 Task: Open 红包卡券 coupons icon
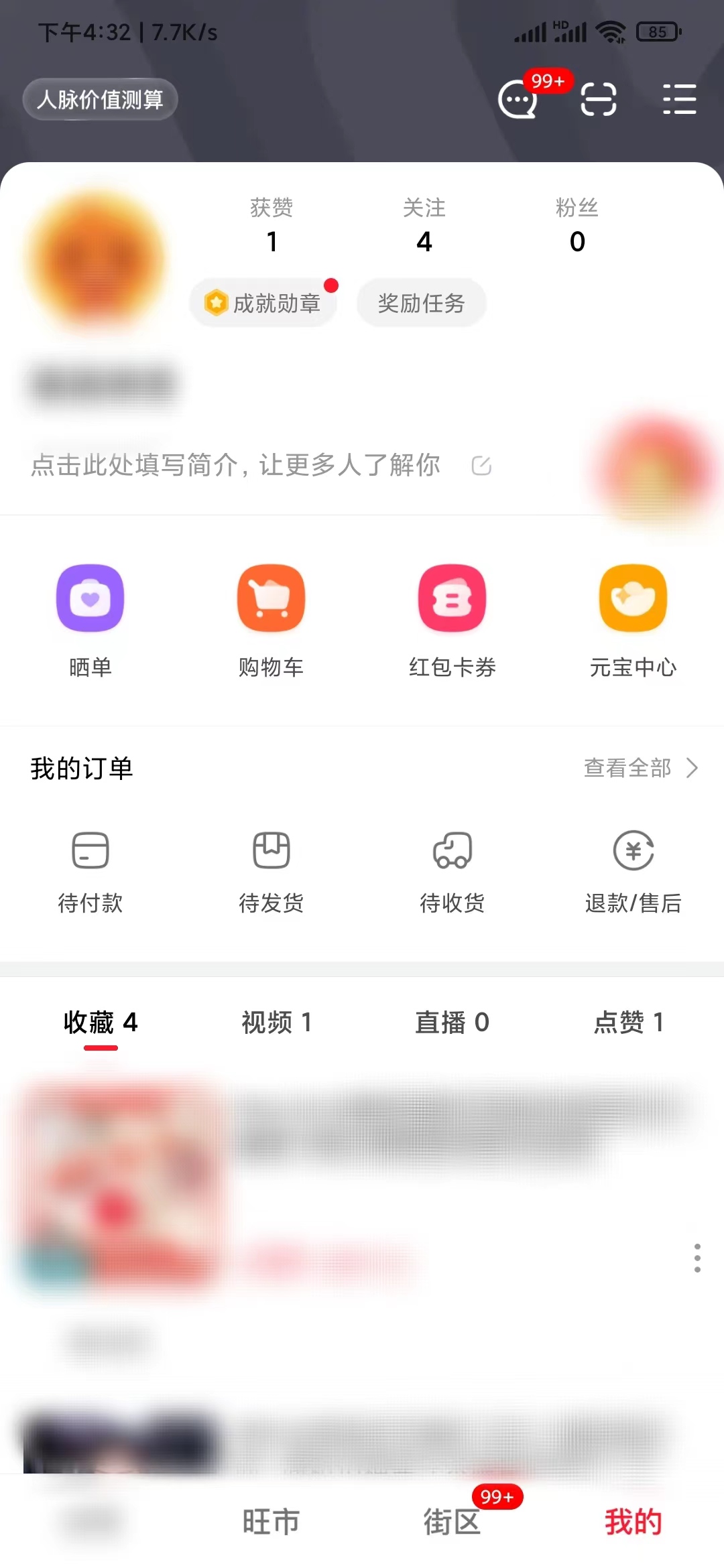[452, 598]
